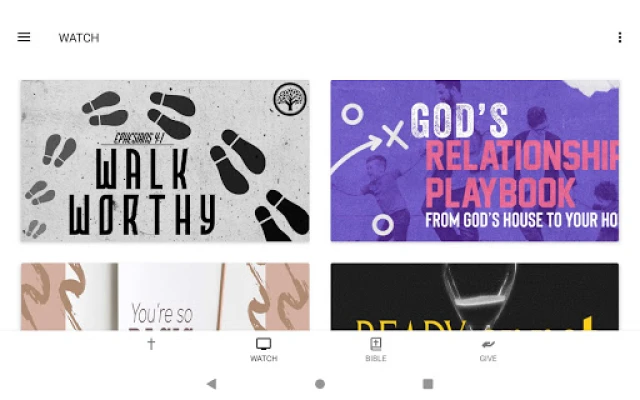640x400 pixels.
Task: Go to the Give tab
Action: click(488, 349)
